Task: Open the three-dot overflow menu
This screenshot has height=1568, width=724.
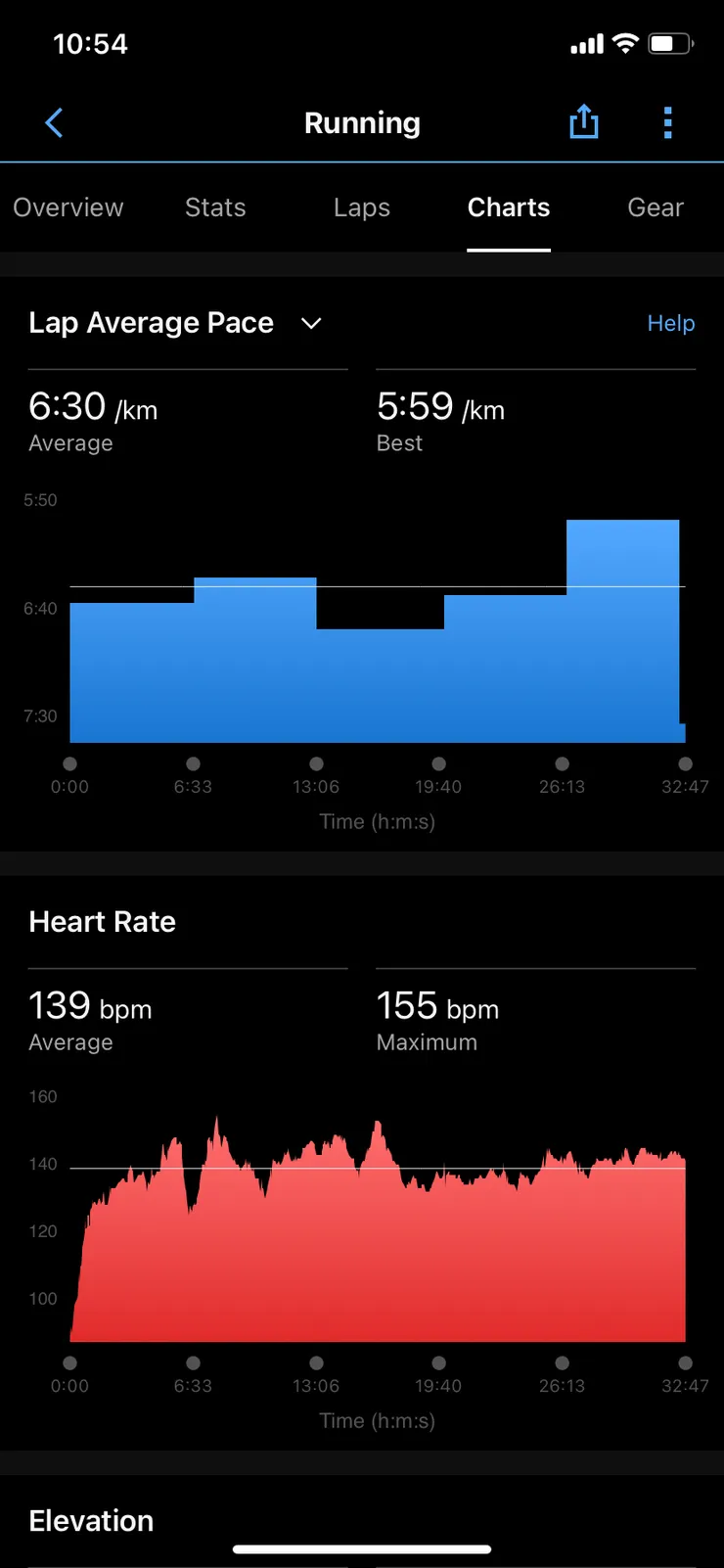Action: [667, 123]
